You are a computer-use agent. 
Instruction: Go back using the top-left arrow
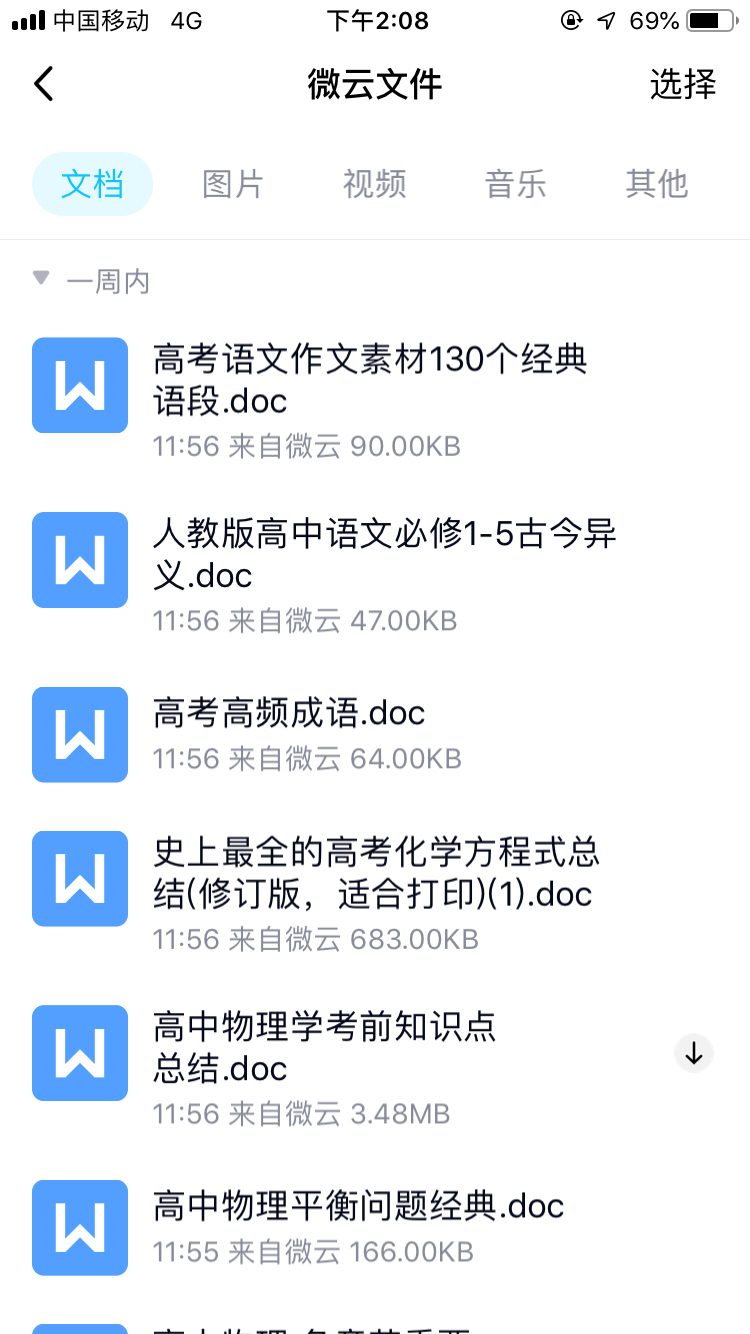43,84
